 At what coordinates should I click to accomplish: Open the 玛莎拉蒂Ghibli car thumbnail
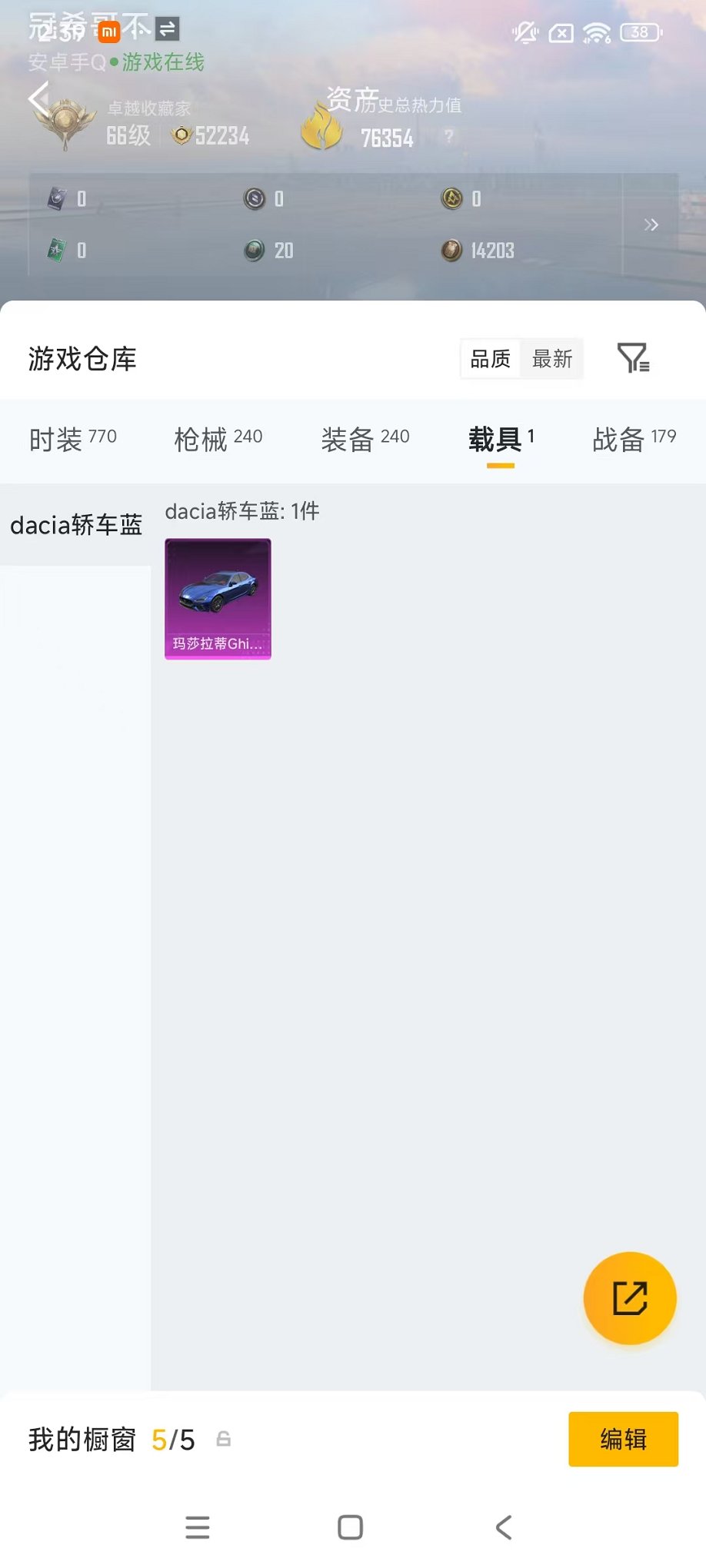[x=218, y=599]
